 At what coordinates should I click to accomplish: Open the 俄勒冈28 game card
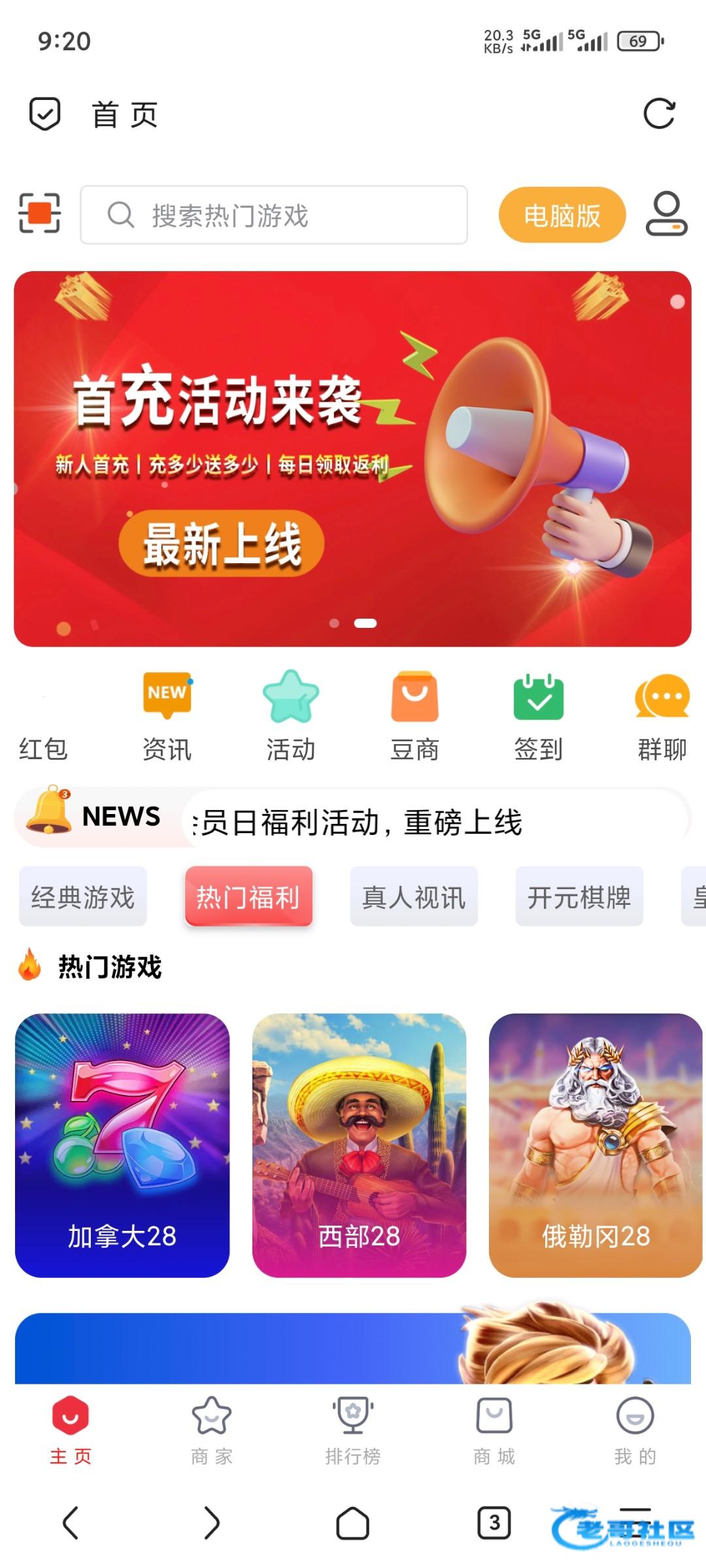point(596,1145)
